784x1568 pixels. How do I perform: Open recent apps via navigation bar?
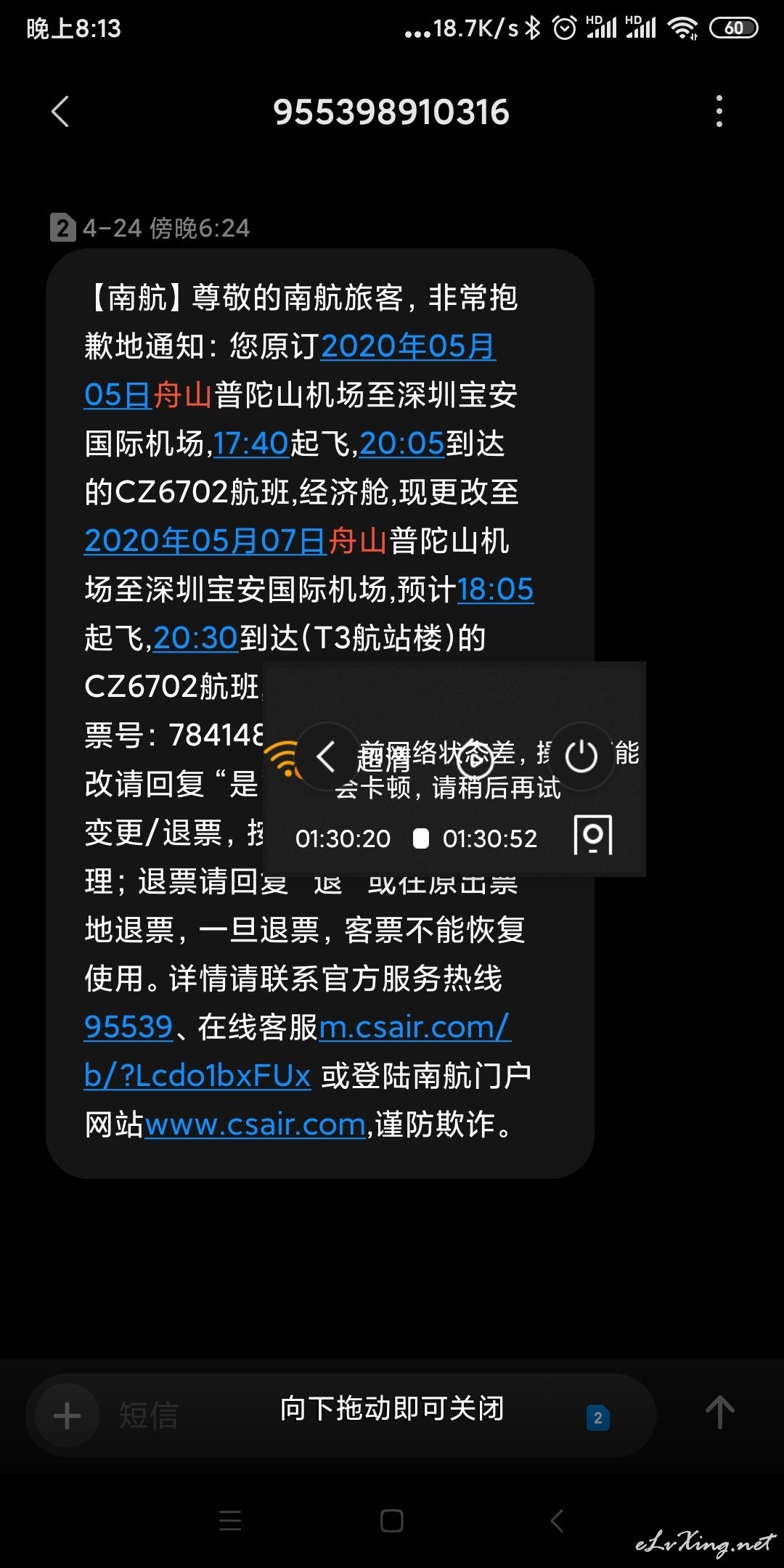pyautogui.click(x=230, y=1521)
